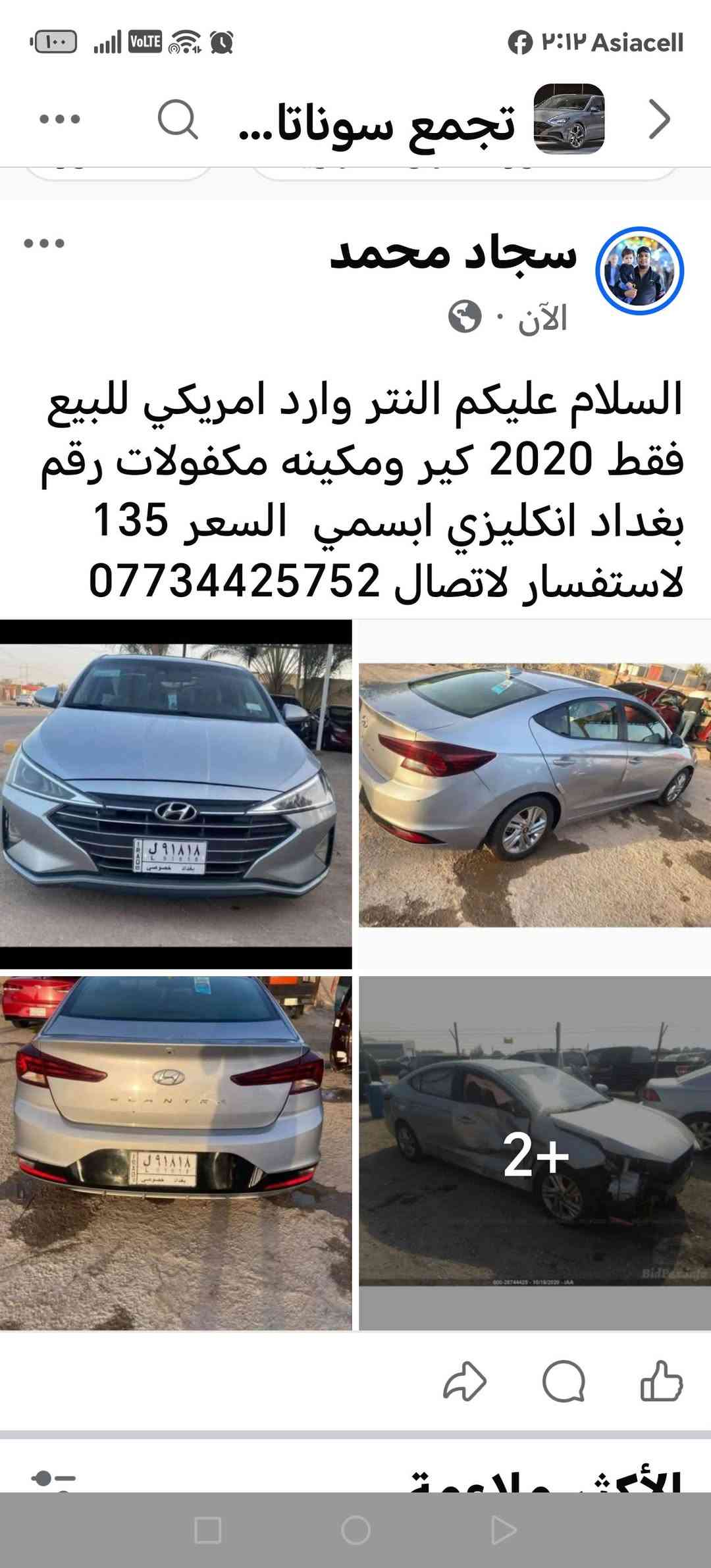Image resolution: width=711 pixels, height=1568 pixels.
Task: Share سجاد محمد's post
Action: tap(465, 1380)
